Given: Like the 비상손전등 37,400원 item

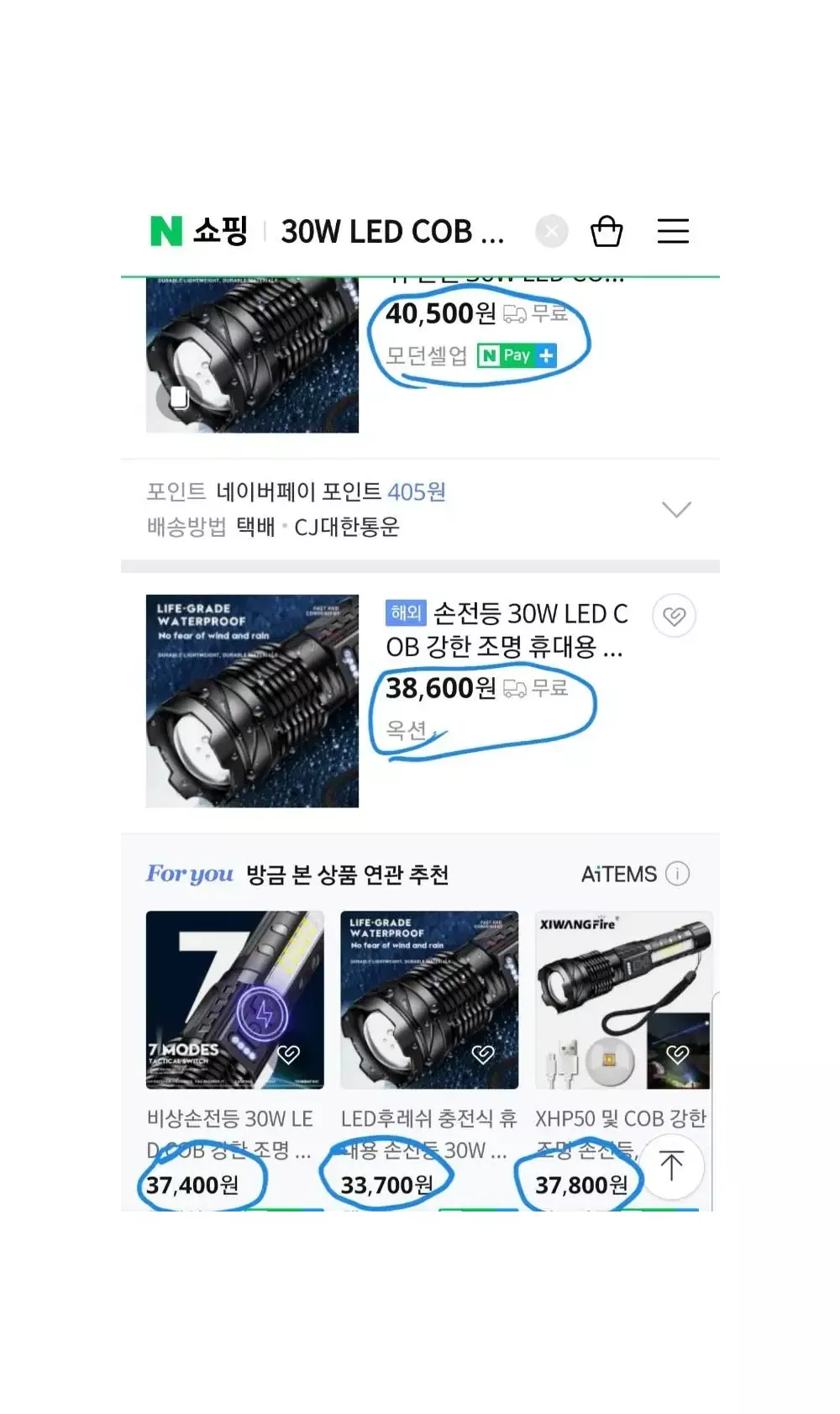Looking at the screenshot, I should coord(289,1054).
